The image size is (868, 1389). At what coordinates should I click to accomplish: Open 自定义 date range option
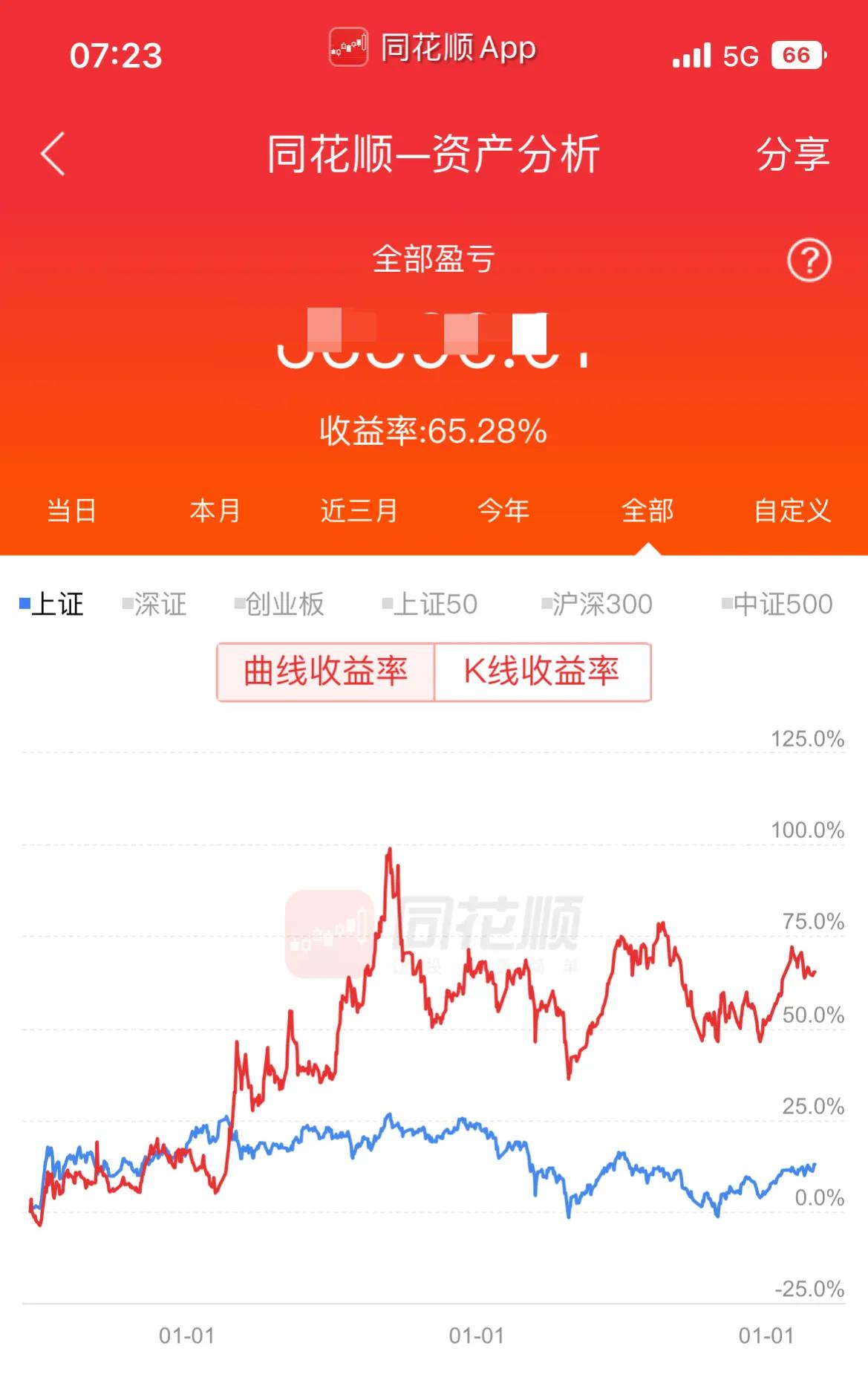tap(792, 511)
